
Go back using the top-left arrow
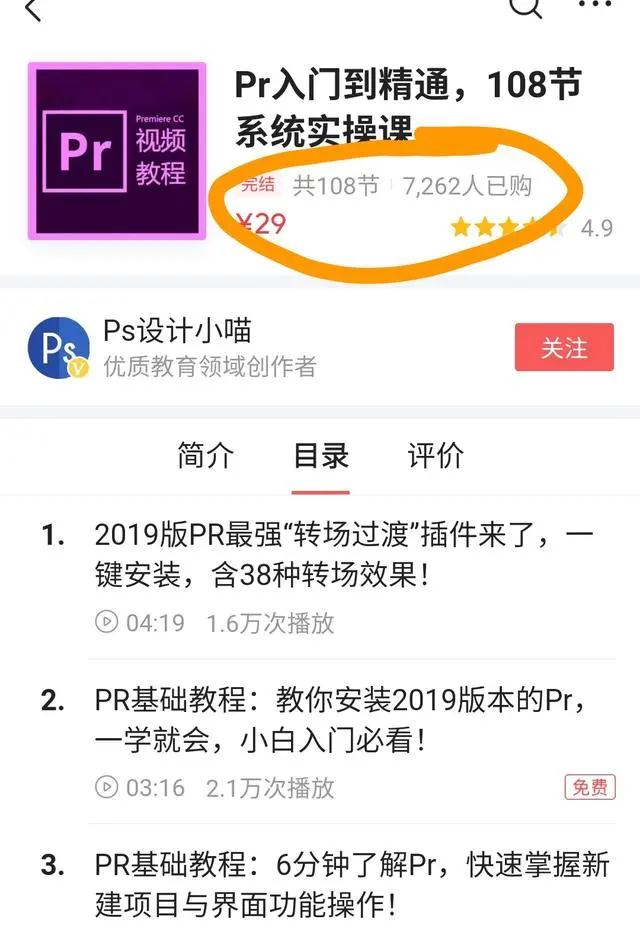coord(33,9)
